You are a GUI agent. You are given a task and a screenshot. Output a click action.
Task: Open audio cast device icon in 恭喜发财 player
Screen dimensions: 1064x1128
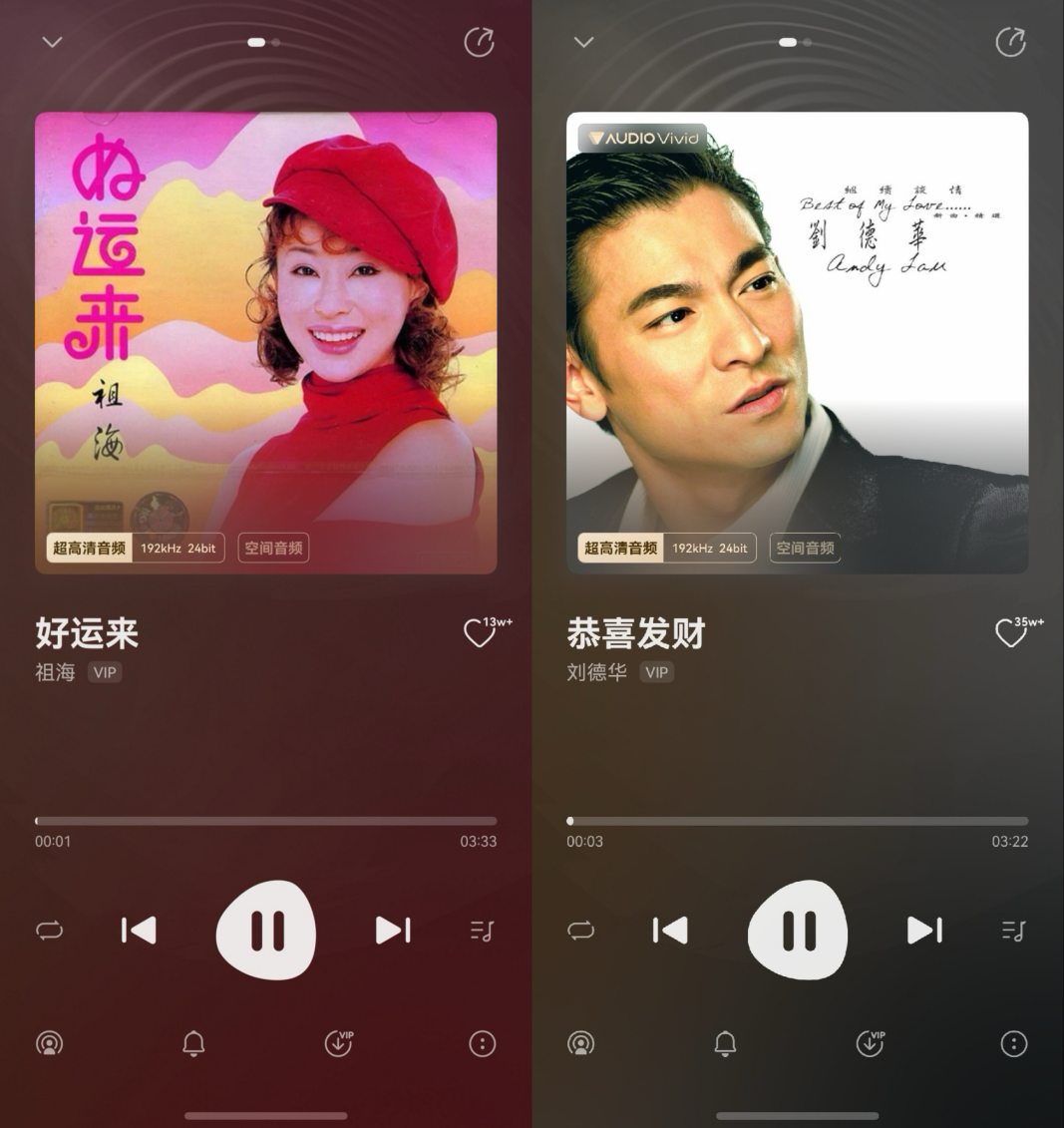click(580, 1043)
